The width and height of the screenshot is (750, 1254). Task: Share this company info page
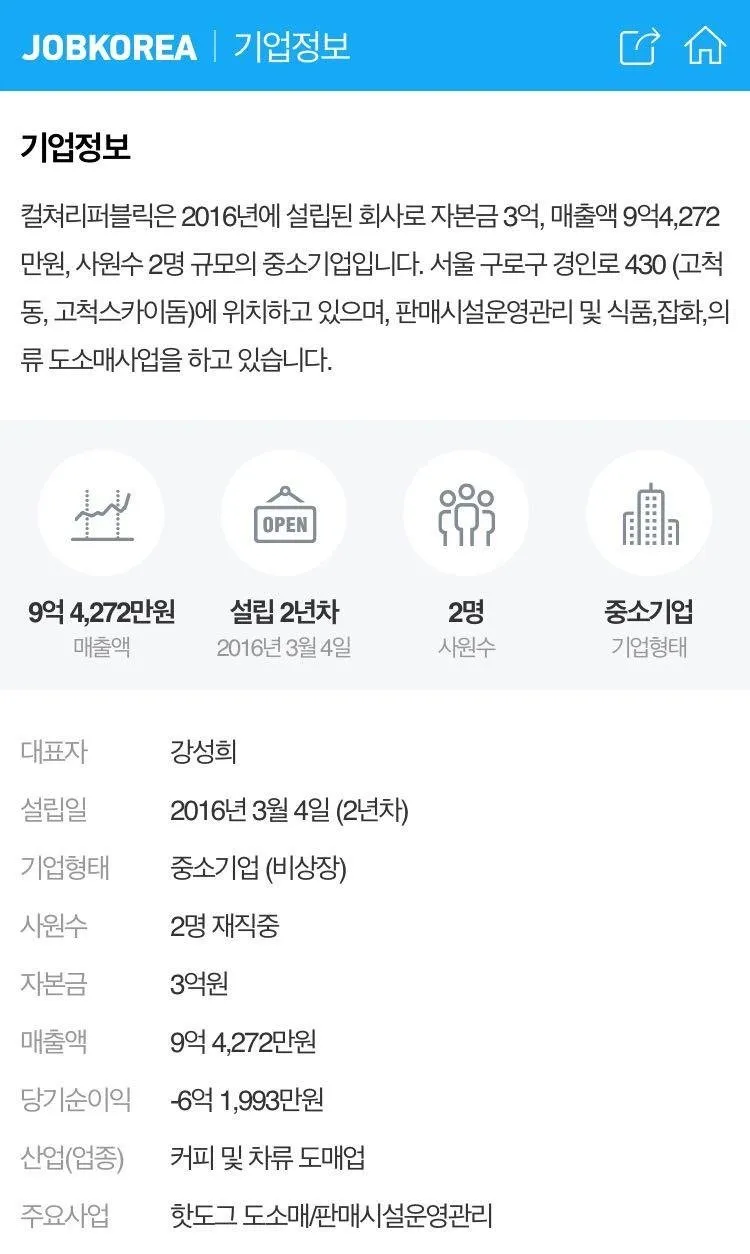click(640, 46)
